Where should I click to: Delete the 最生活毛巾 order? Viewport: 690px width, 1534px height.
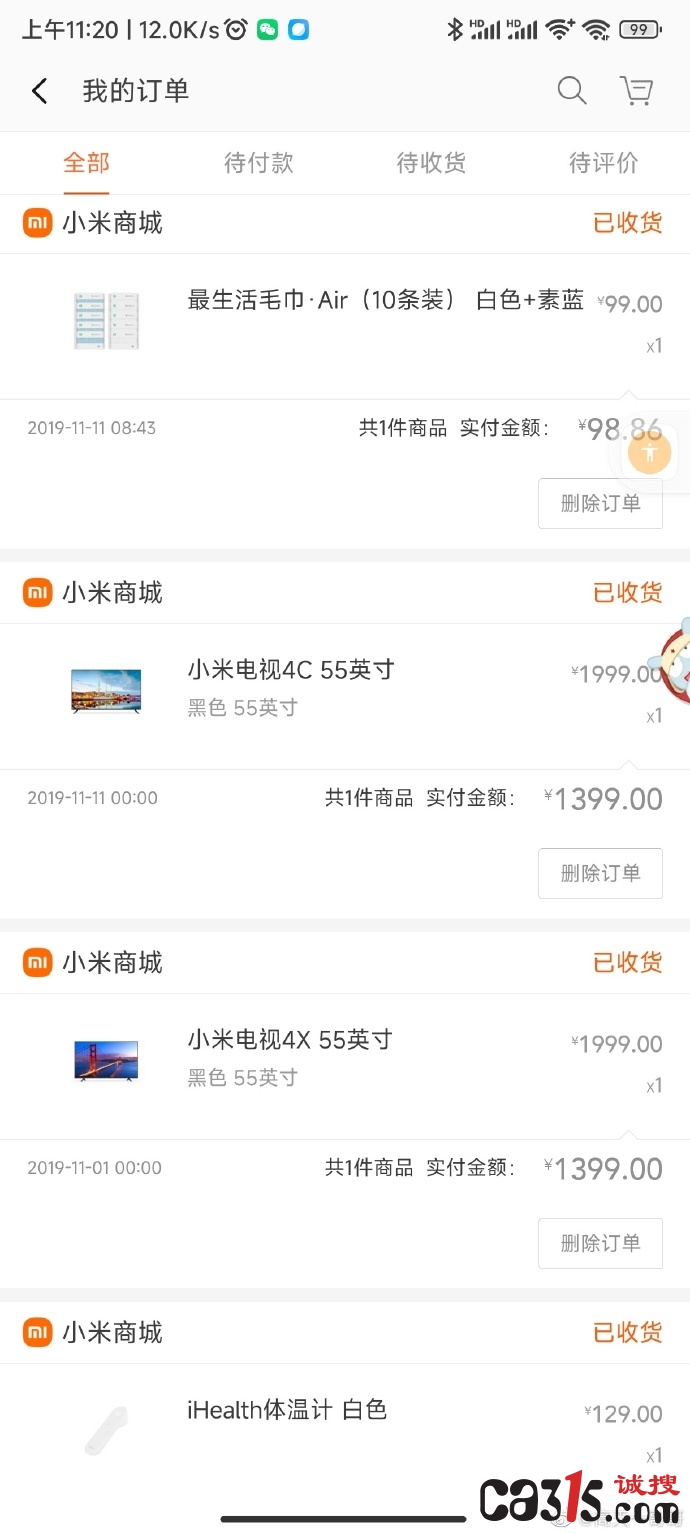click(600, 503)
